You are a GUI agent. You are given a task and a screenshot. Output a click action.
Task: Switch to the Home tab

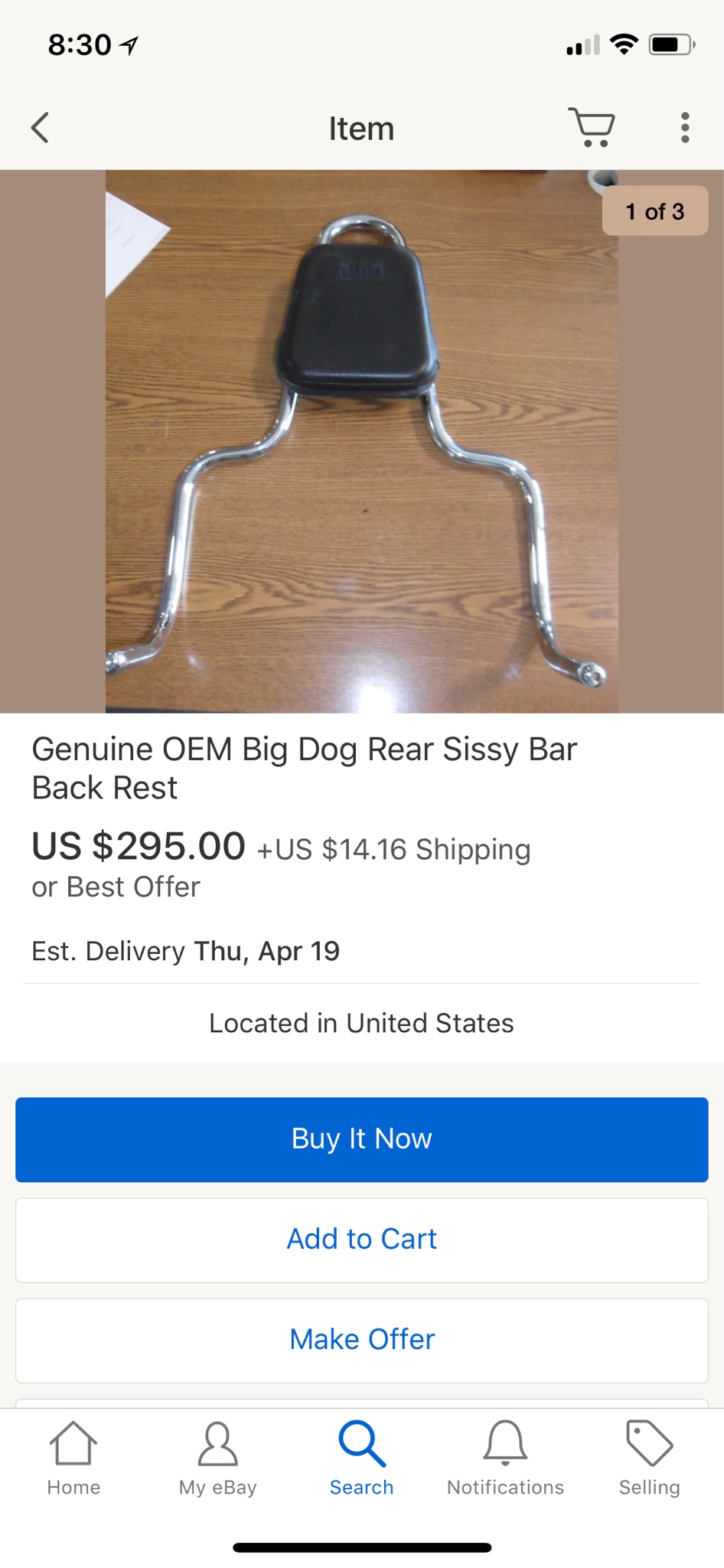[73, 1458]
